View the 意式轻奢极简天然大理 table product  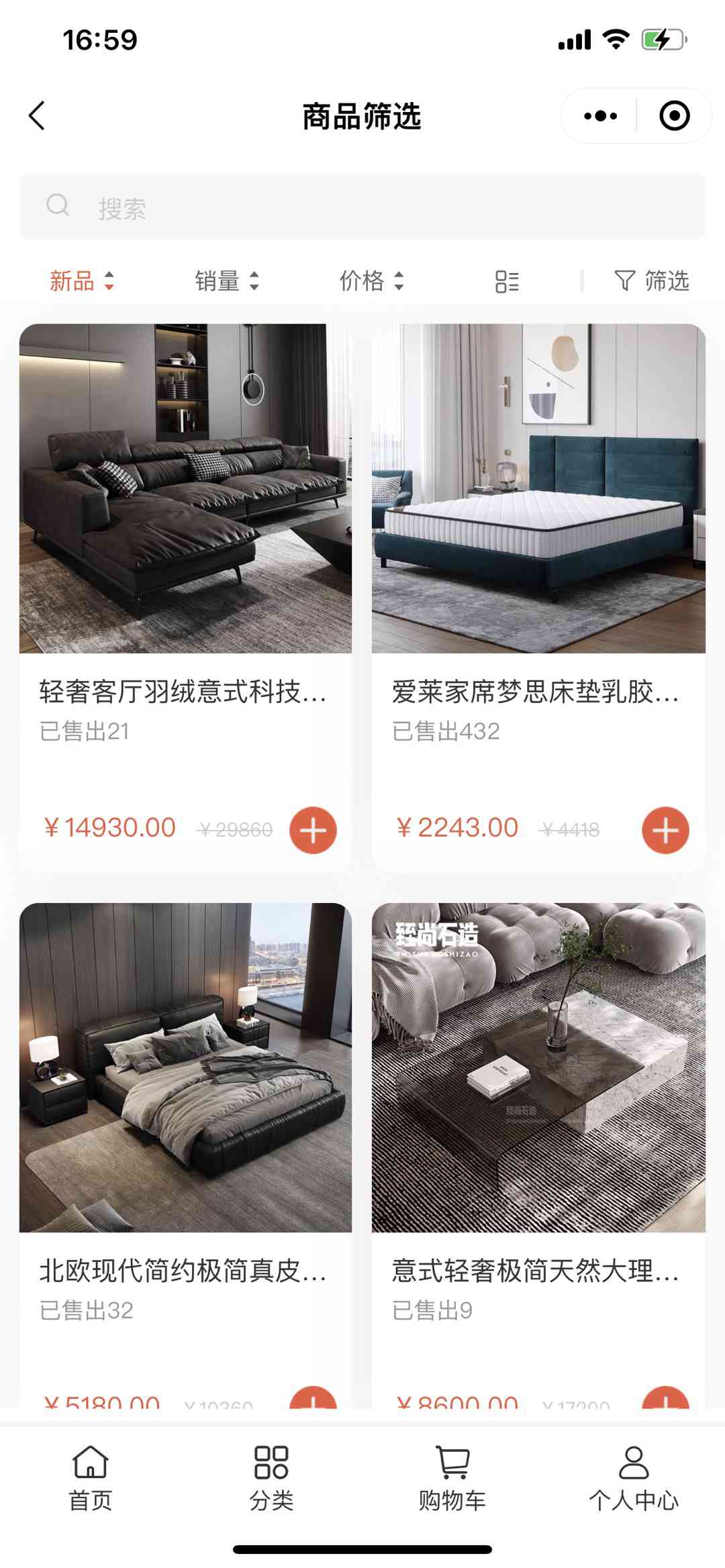(x=538, y=1067)
